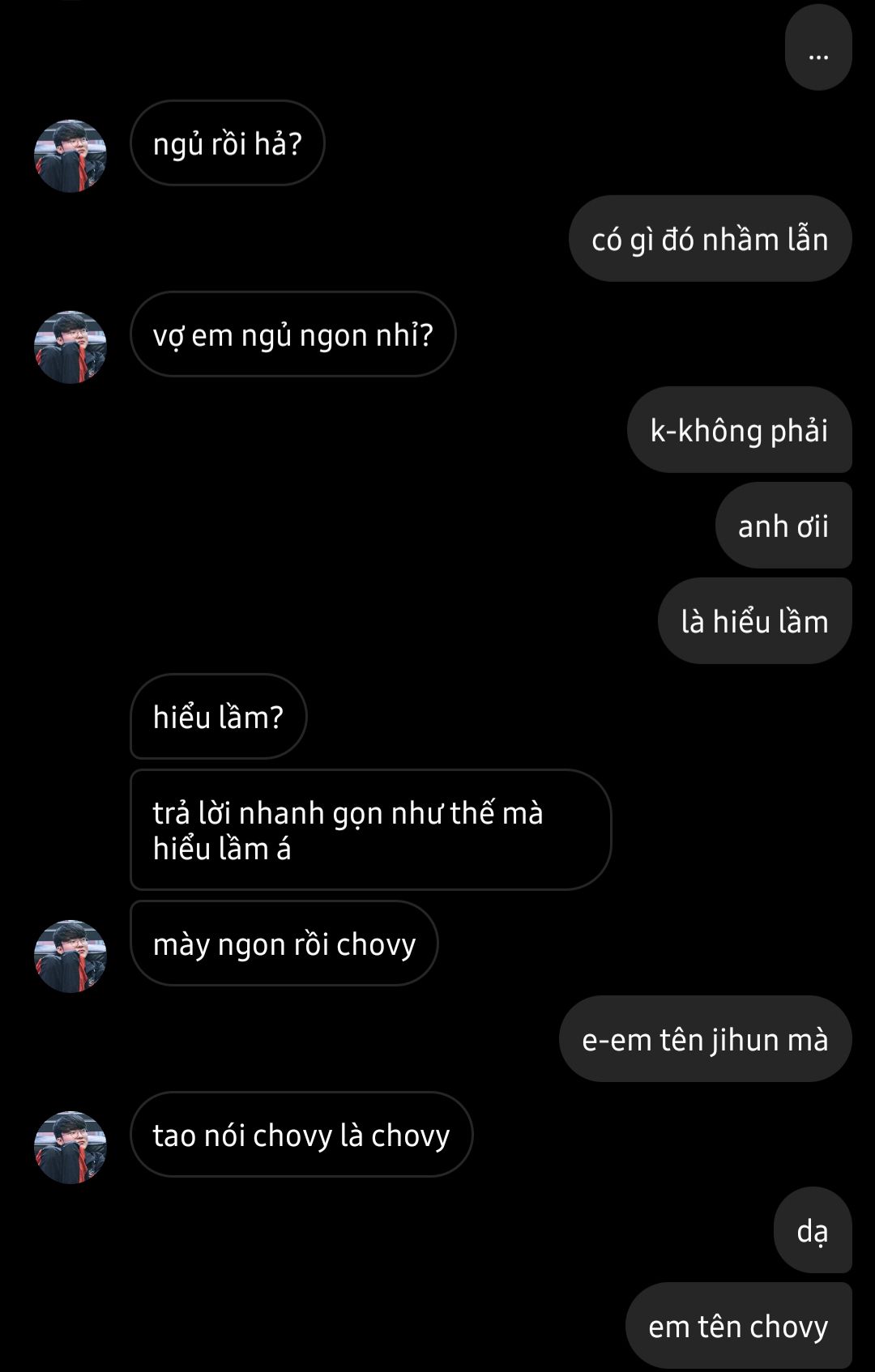Tap profile picture next to "vợ em ngủ ngon nhỉ?"
Viewport: 875px width, 1372px height.
(x=70, y=347)
